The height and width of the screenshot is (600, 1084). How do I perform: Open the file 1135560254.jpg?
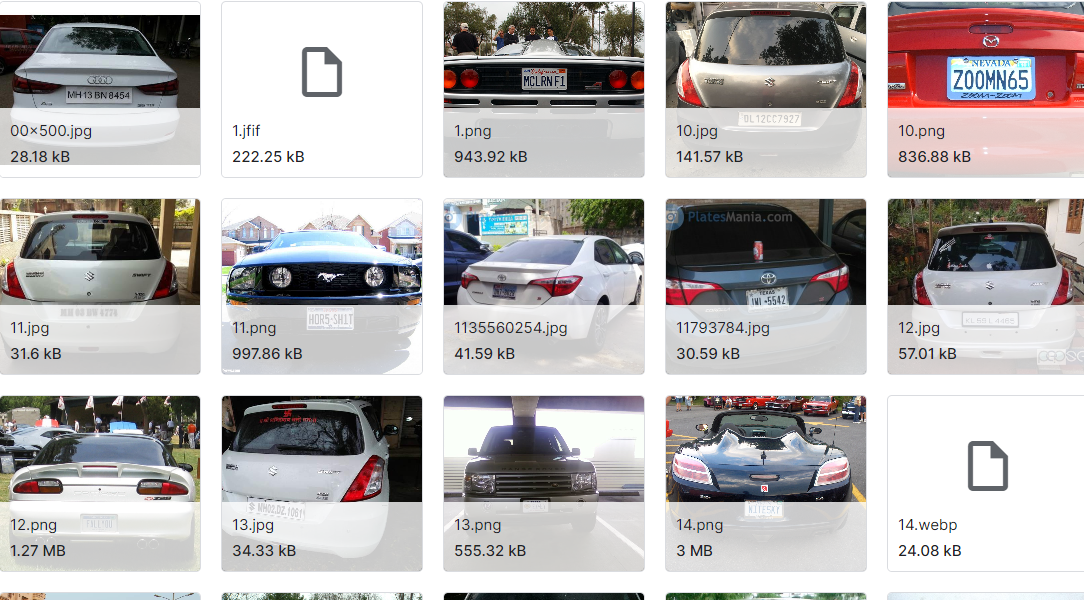544,286
